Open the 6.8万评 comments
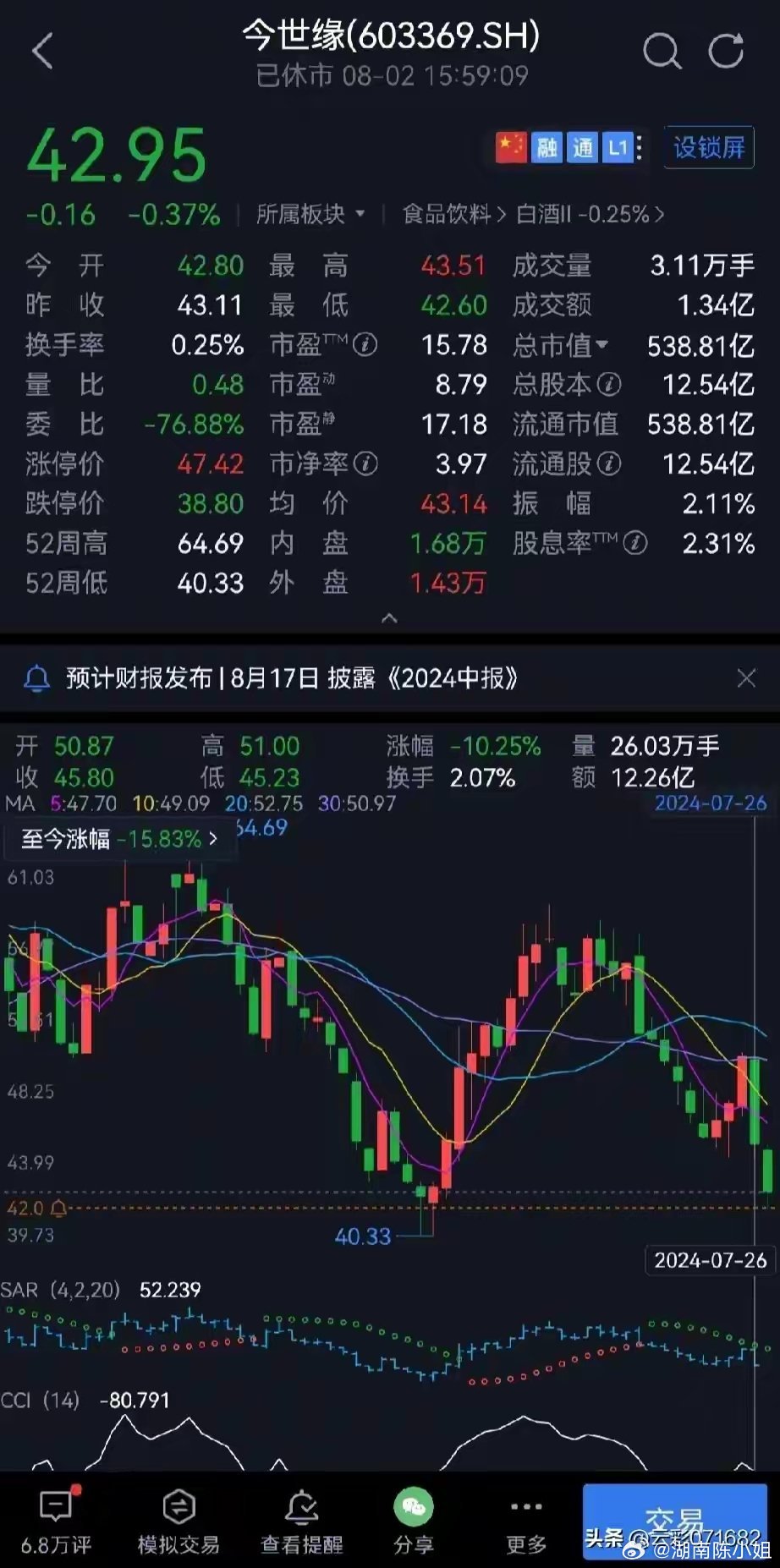The width and height of the screenshot is (780, 1568). pos(57,1521)
